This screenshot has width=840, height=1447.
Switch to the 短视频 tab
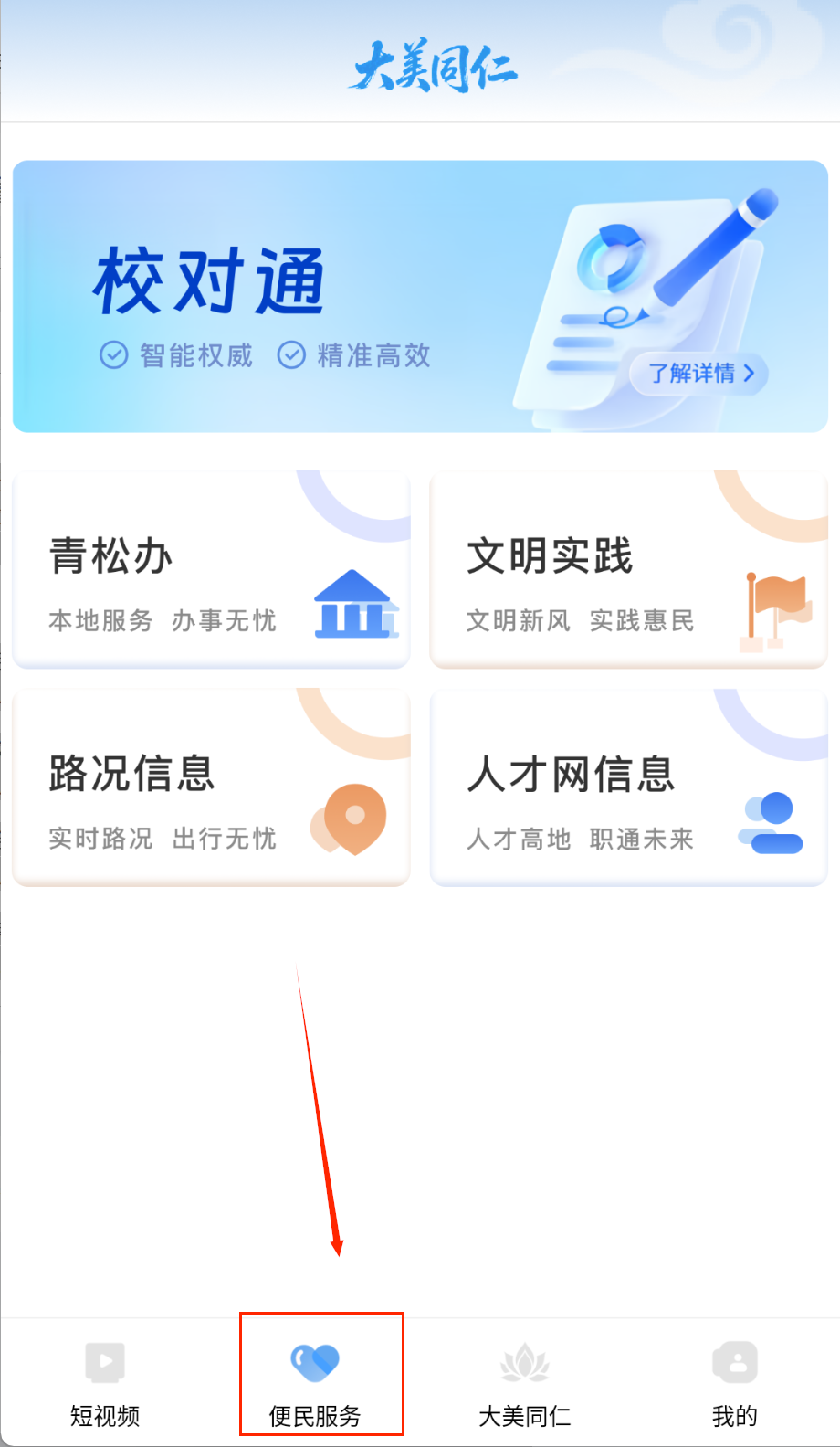pyautogui.click(x=105, y=1381)
